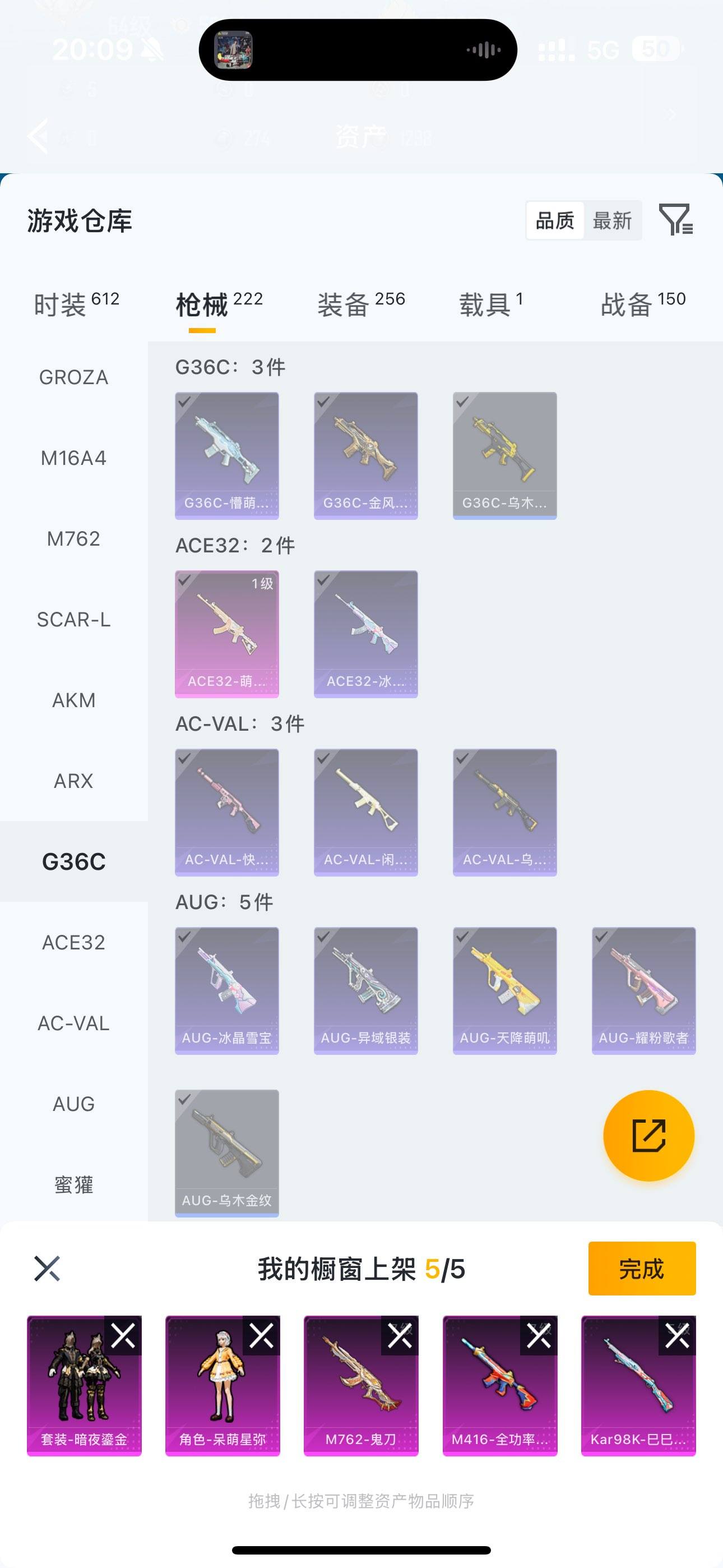Switch to the 载具 tab
The height and width of the screenshot is (1568, 723).
click(490, 305)
